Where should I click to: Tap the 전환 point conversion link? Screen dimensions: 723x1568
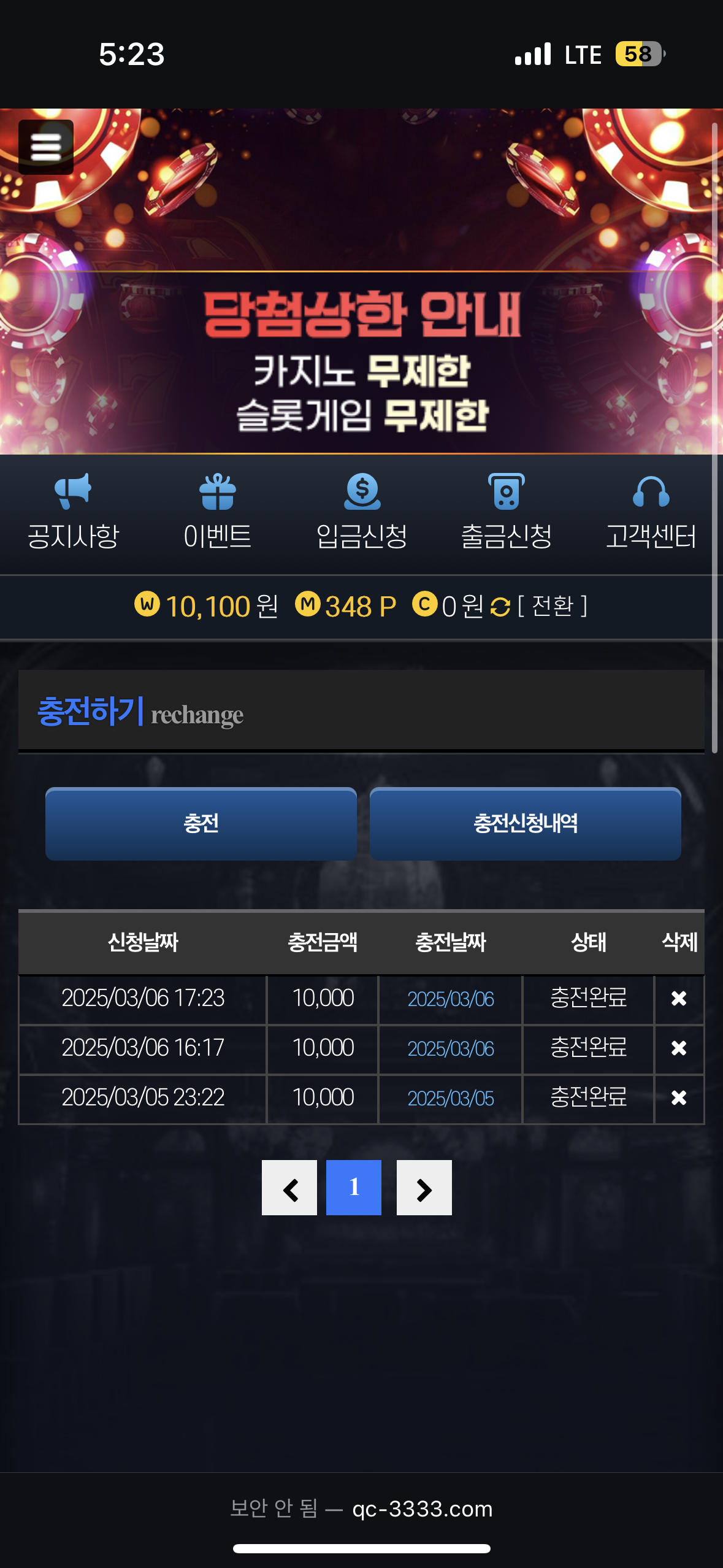pos(553,607)
